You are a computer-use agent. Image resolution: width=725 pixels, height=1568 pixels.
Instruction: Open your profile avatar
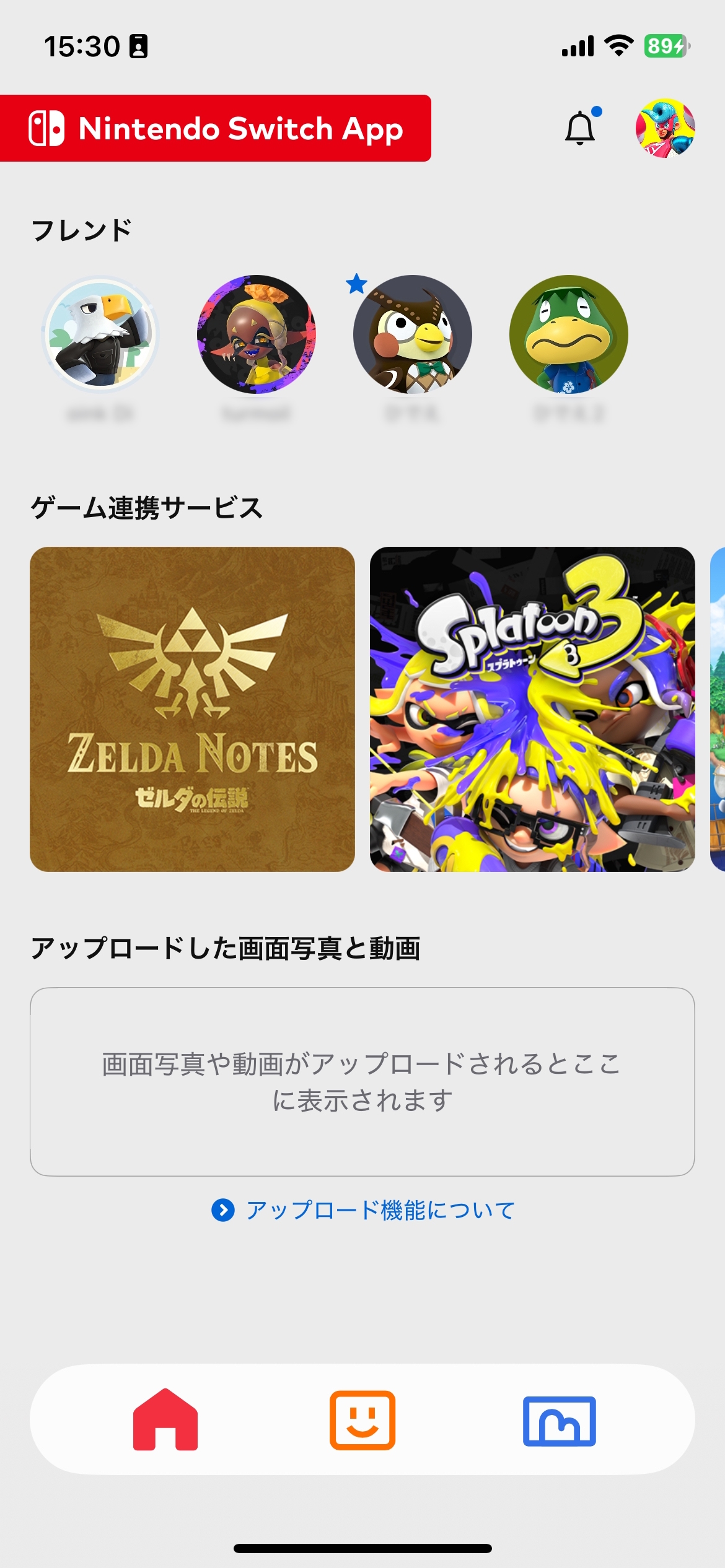pyautogui.click(x=665, y=128)
